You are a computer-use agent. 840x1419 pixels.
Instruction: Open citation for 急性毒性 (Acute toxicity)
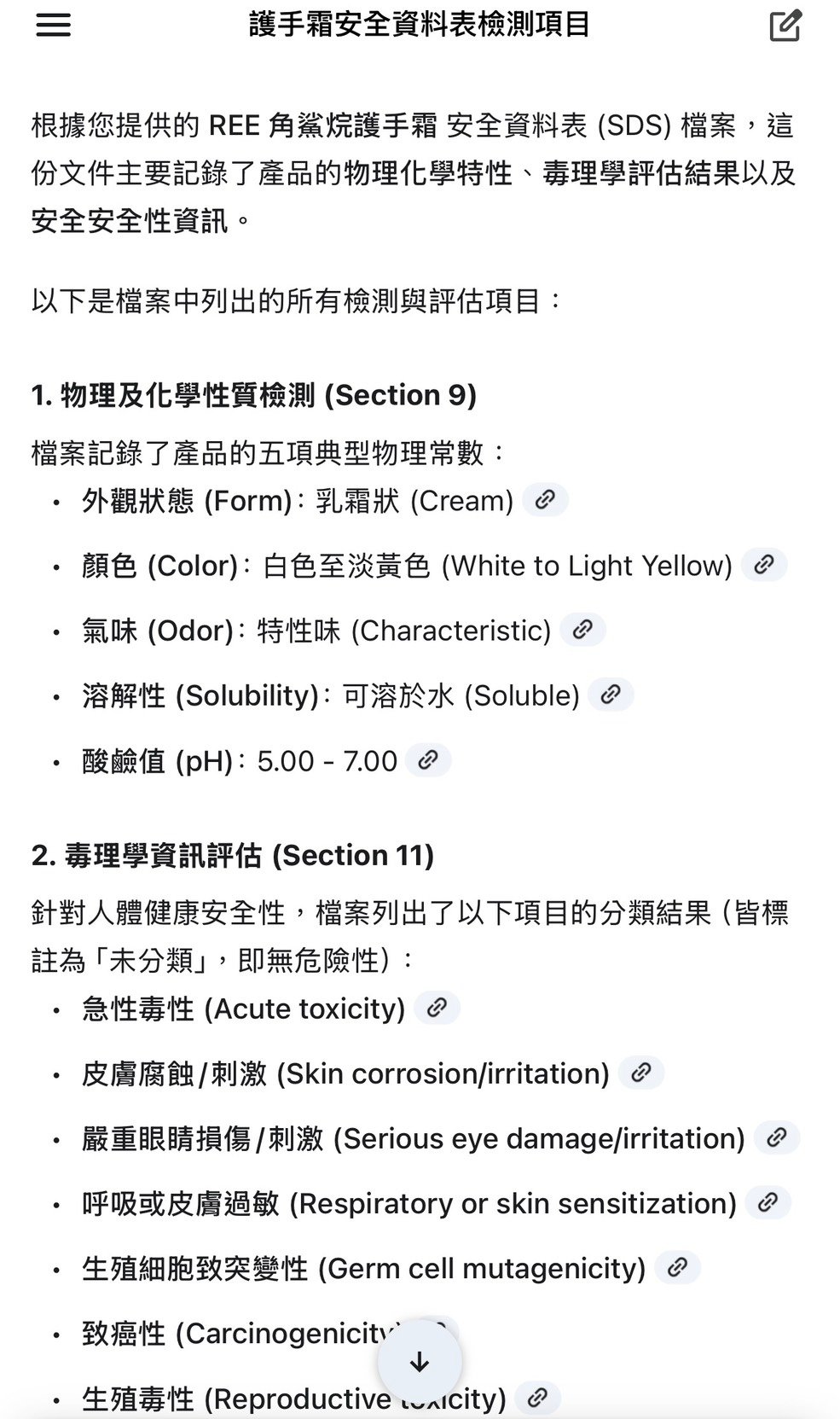point(437,1008)
